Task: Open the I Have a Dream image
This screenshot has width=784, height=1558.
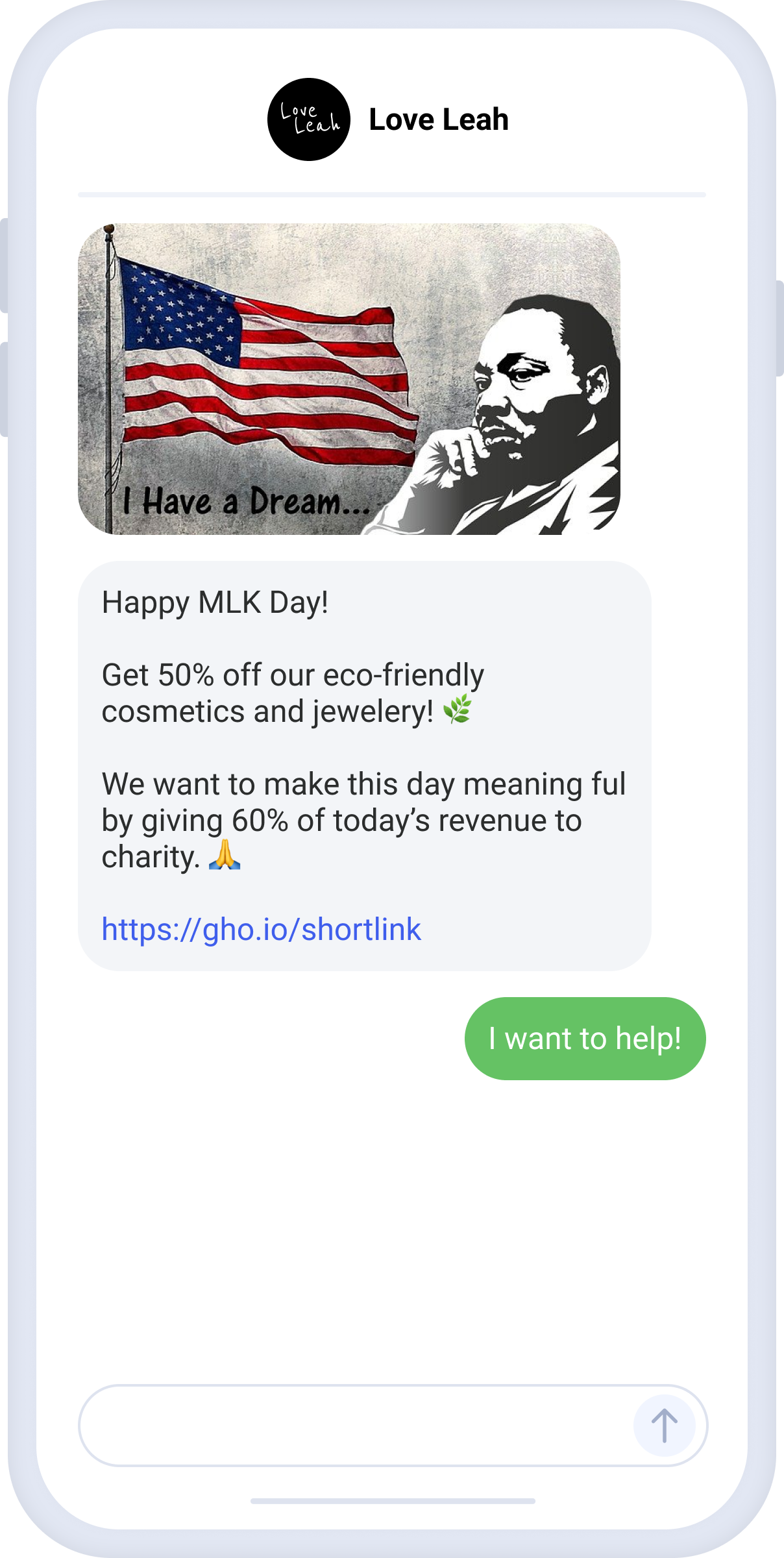Action: (x=349, y=379)
